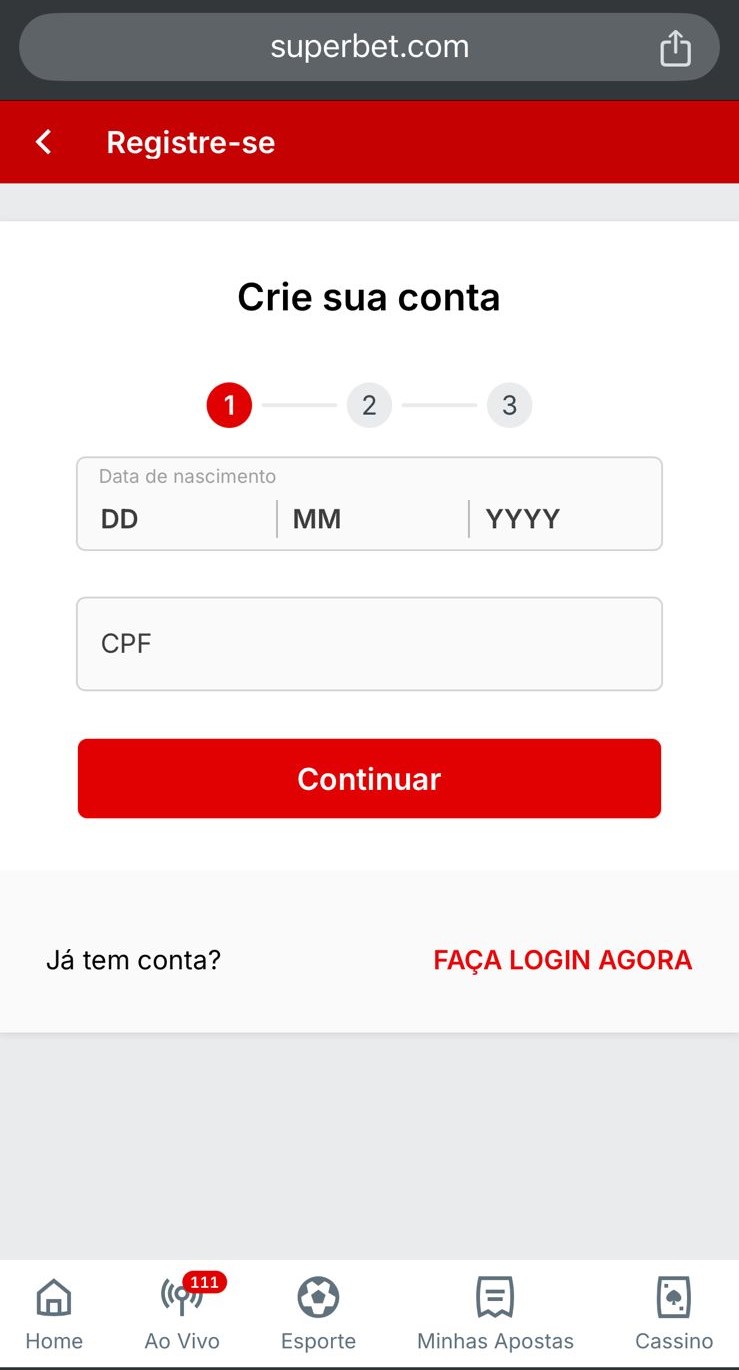Enter the CPF field

pyautogui.click(x=369, y=644)
